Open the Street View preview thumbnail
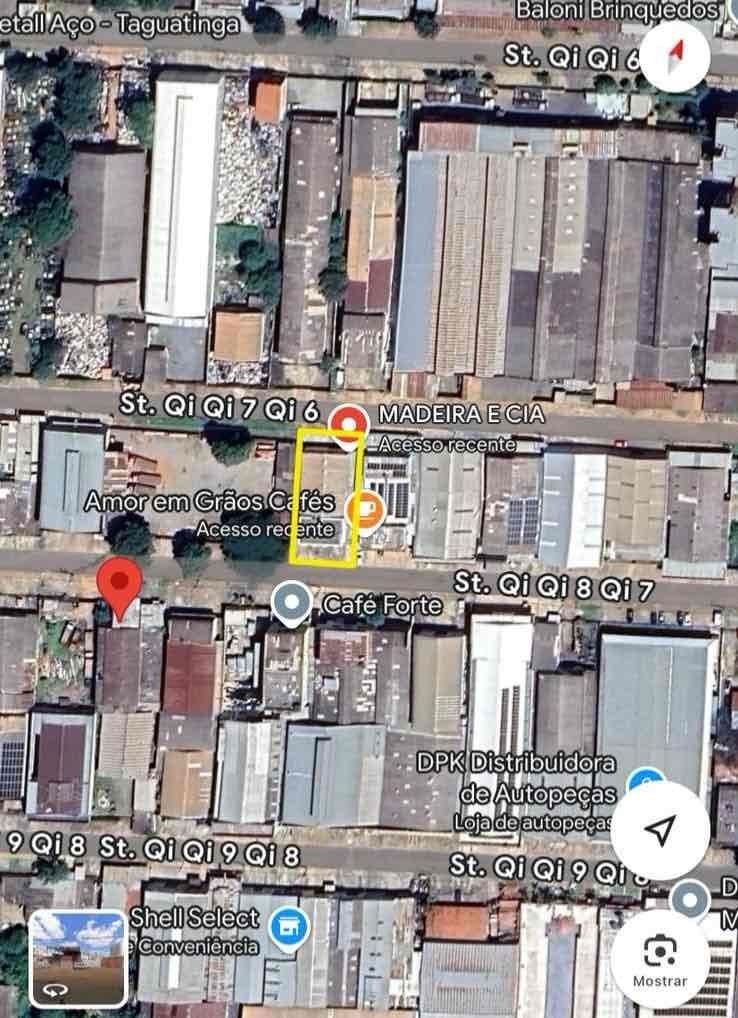This screenshot has width=738, height=1018. tap(77, 959)
